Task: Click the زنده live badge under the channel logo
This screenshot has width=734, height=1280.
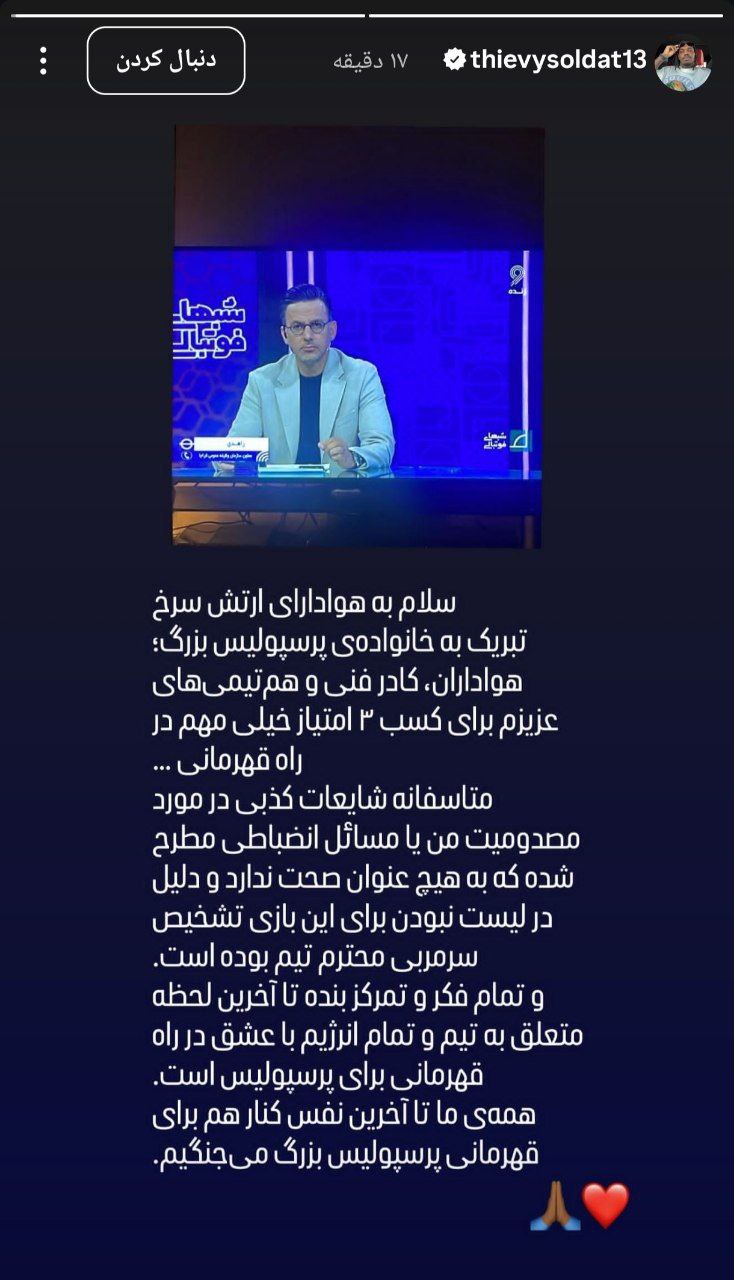Action: point(515,293)
